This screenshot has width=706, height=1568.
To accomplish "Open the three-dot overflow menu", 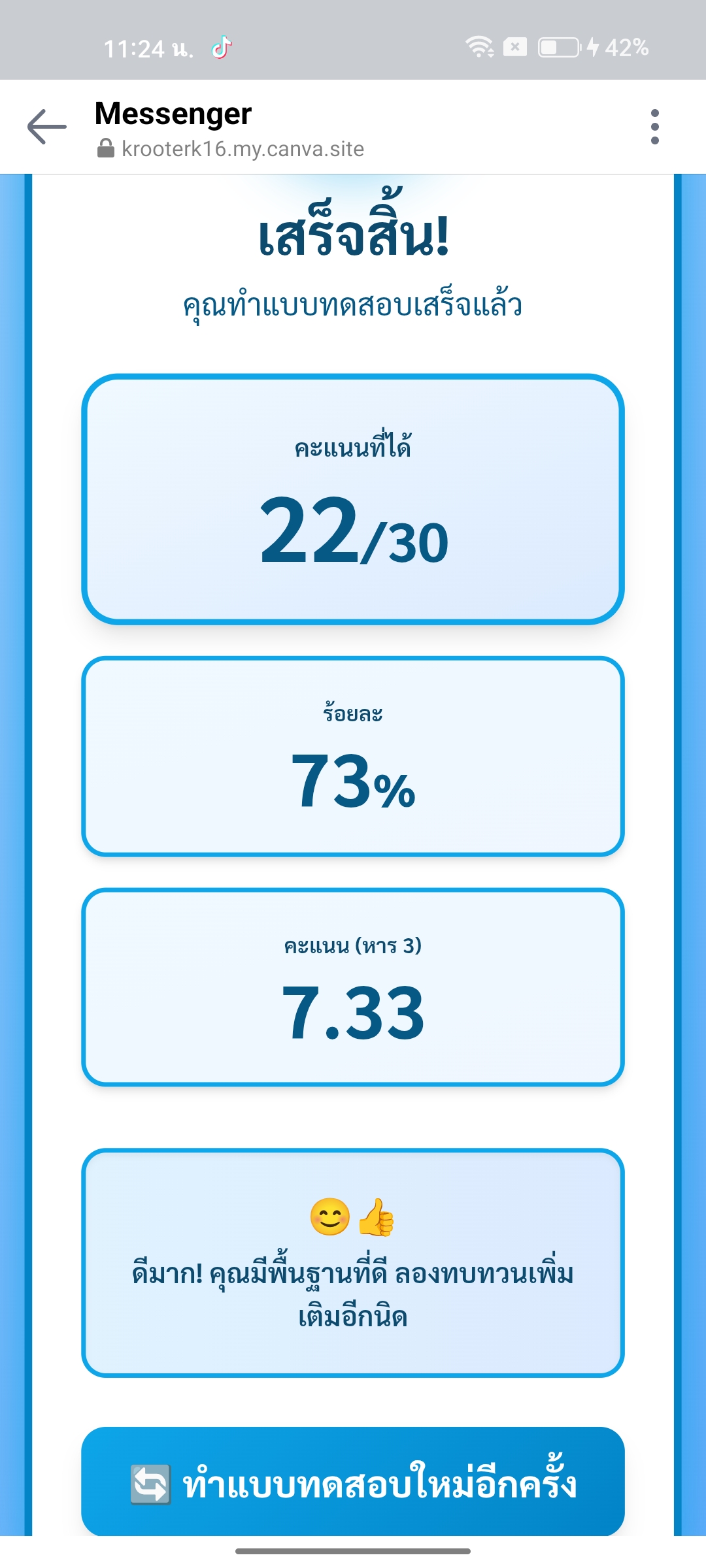I will 654,127.
